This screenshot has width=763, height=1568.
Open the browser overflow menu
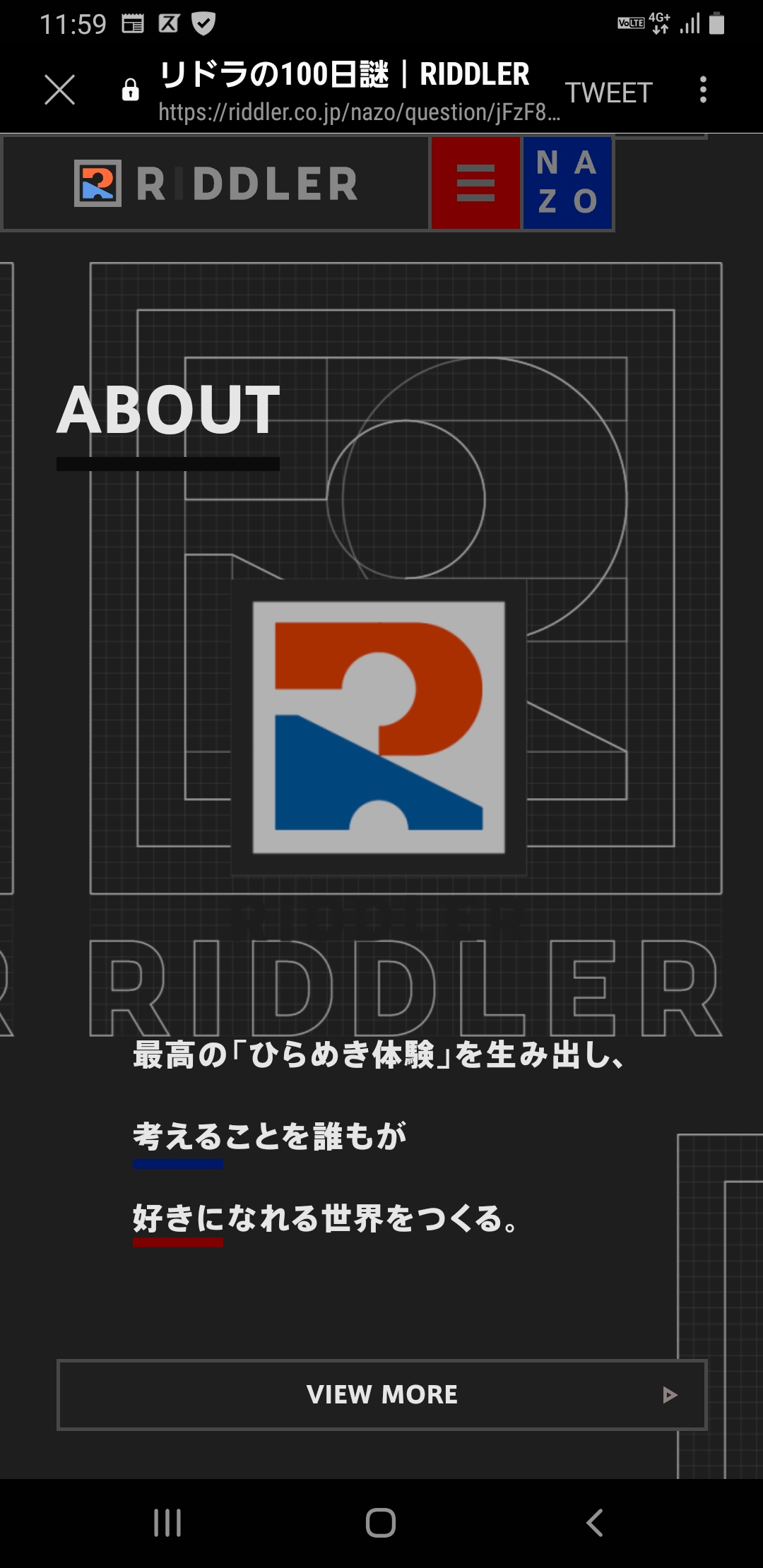(x=702, y=90)
